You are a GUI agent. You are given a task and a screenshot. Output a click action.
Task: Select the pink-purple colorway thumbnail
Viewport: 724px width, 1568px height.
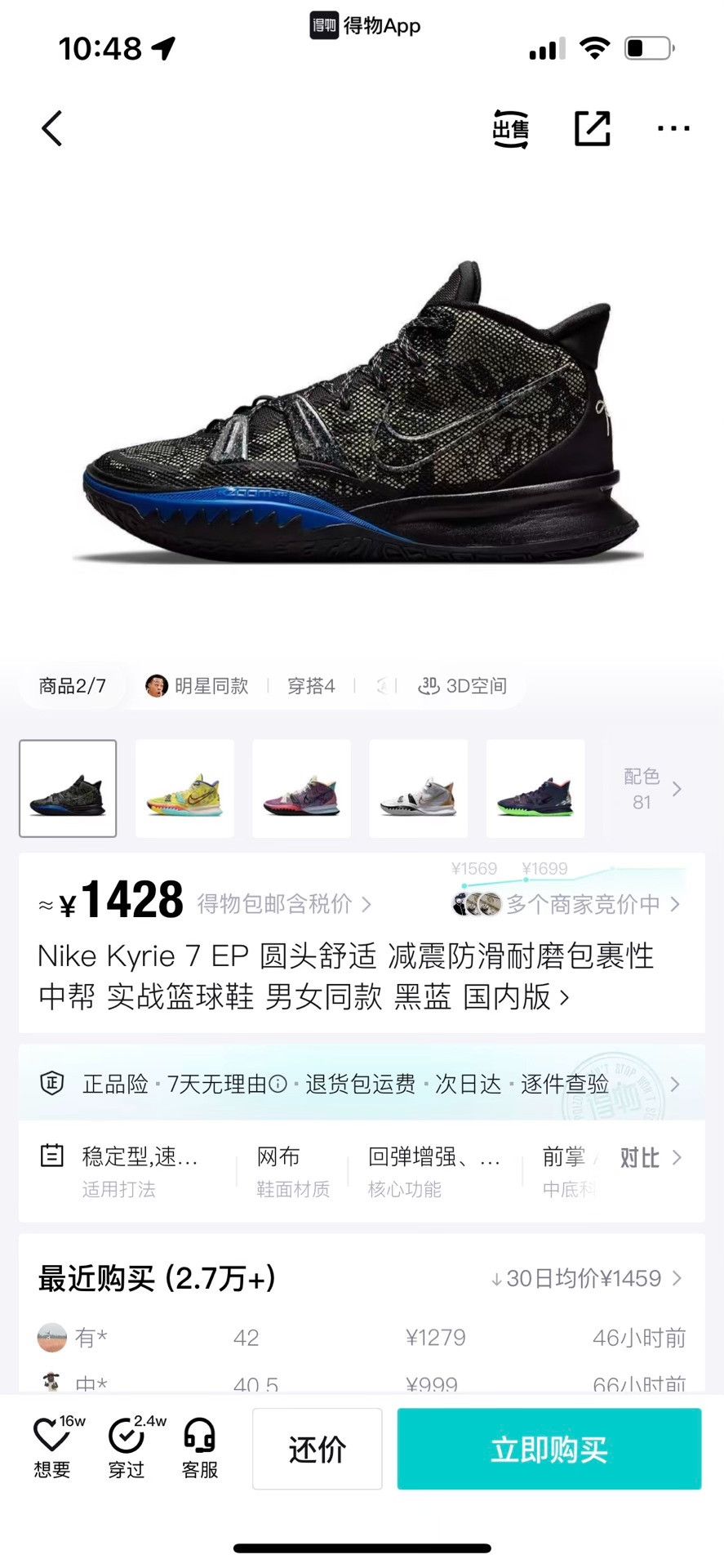click(301, 789)
